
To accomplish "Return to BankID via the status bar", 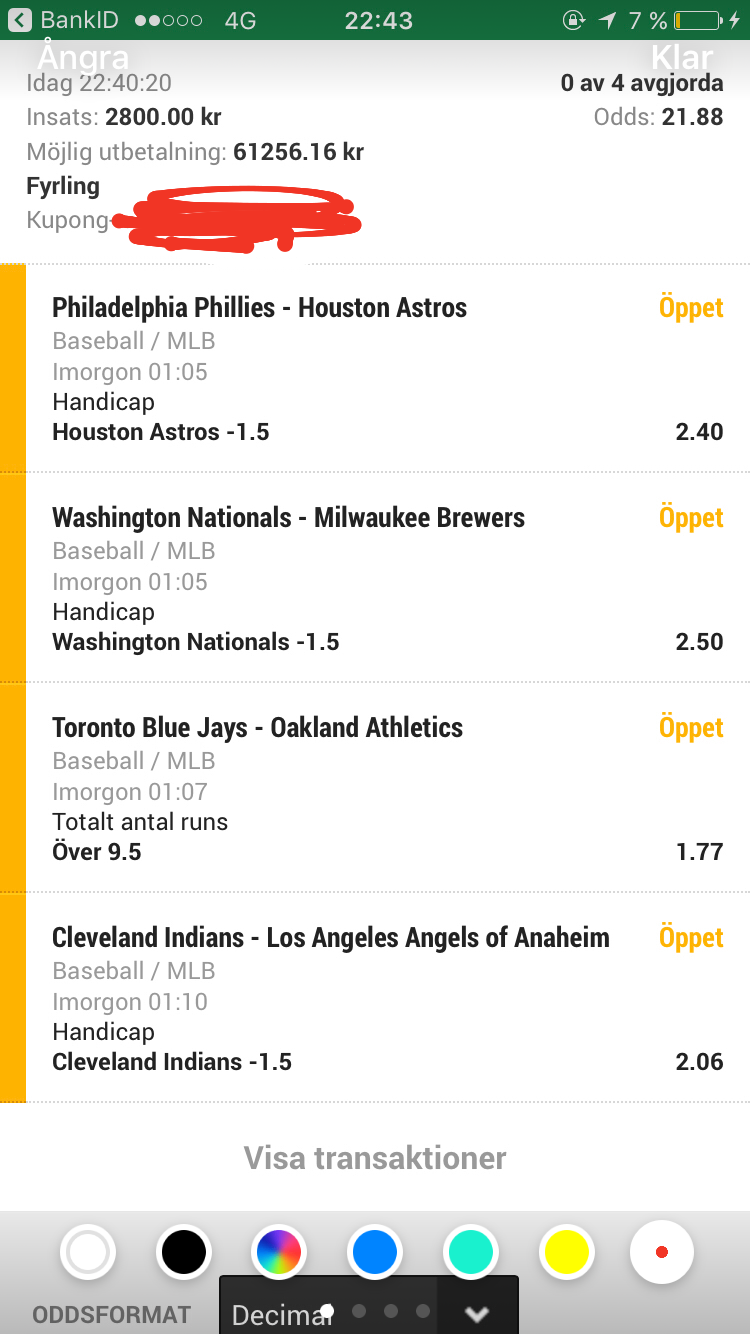I will (x=68, y=19).
